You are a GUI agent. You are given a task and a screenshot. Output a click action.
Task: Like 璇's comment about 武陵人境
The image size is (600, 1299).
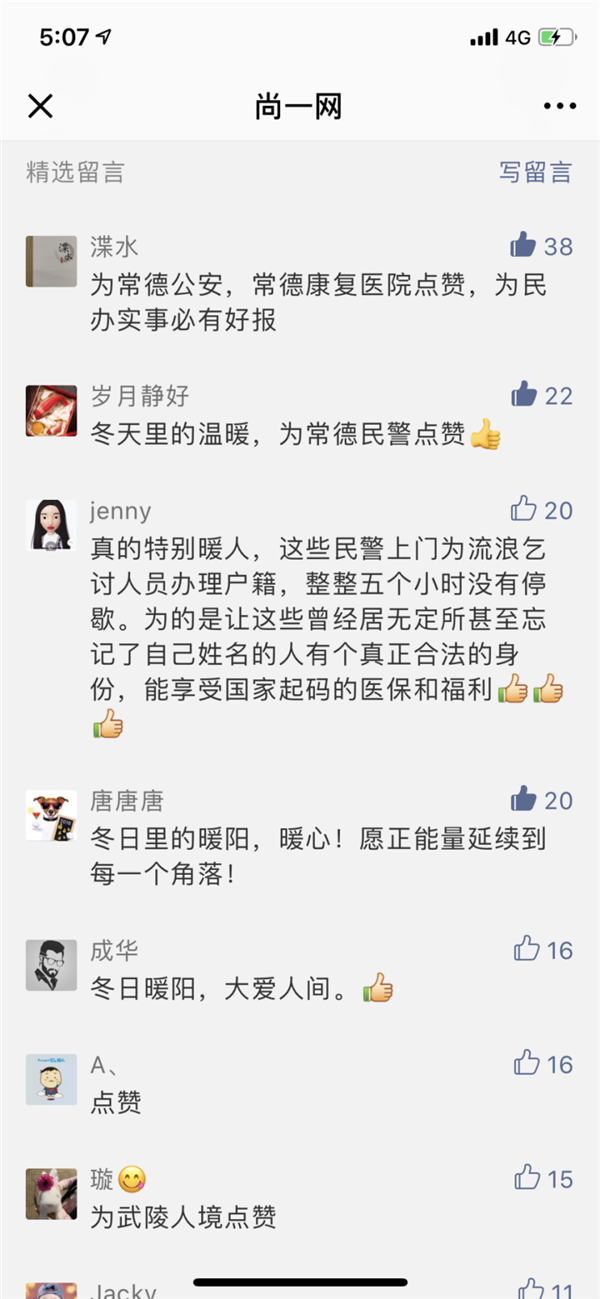527,1178
